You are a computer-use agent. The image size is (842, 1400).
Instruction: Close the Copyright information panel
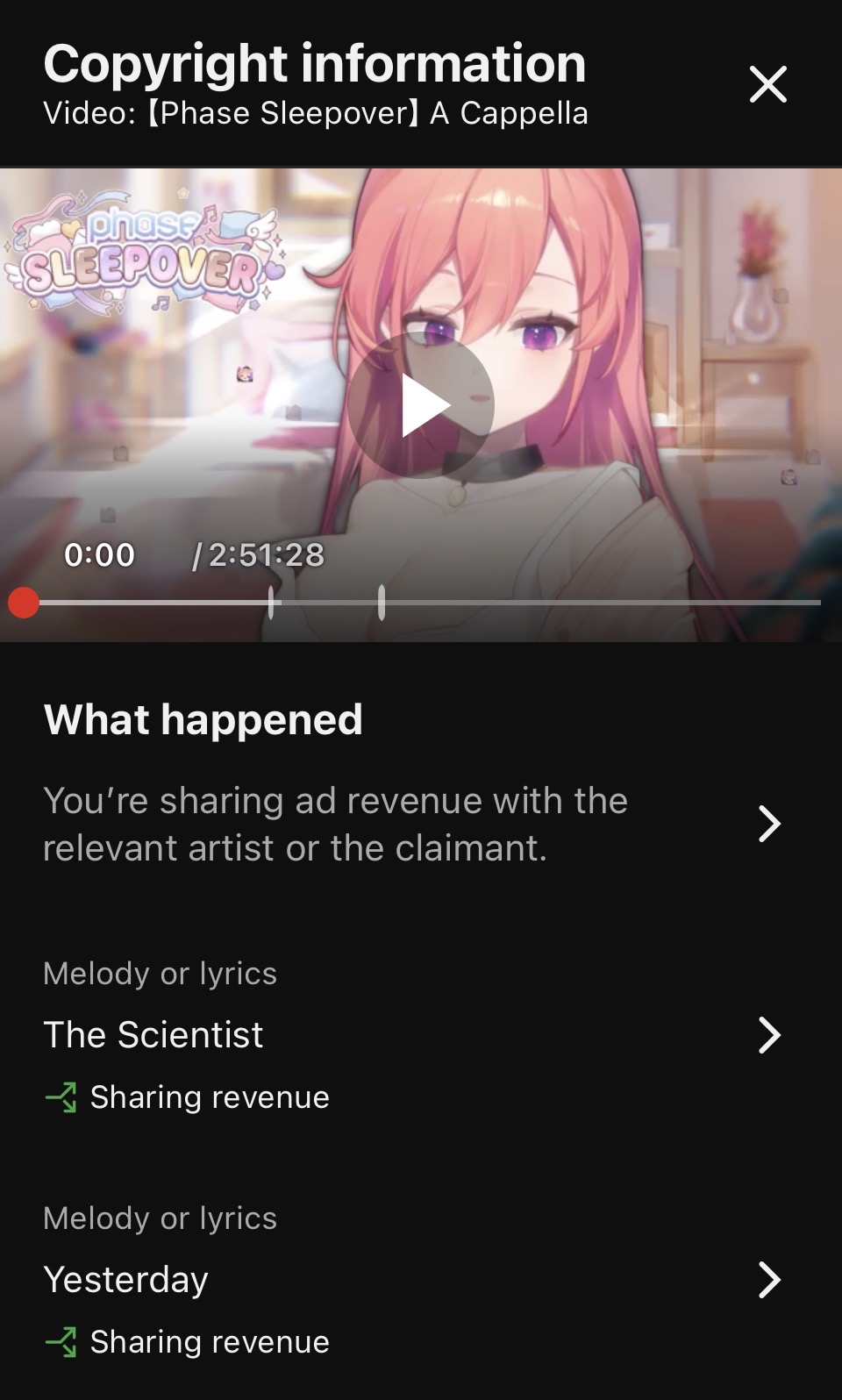click(x=767, y=84)
